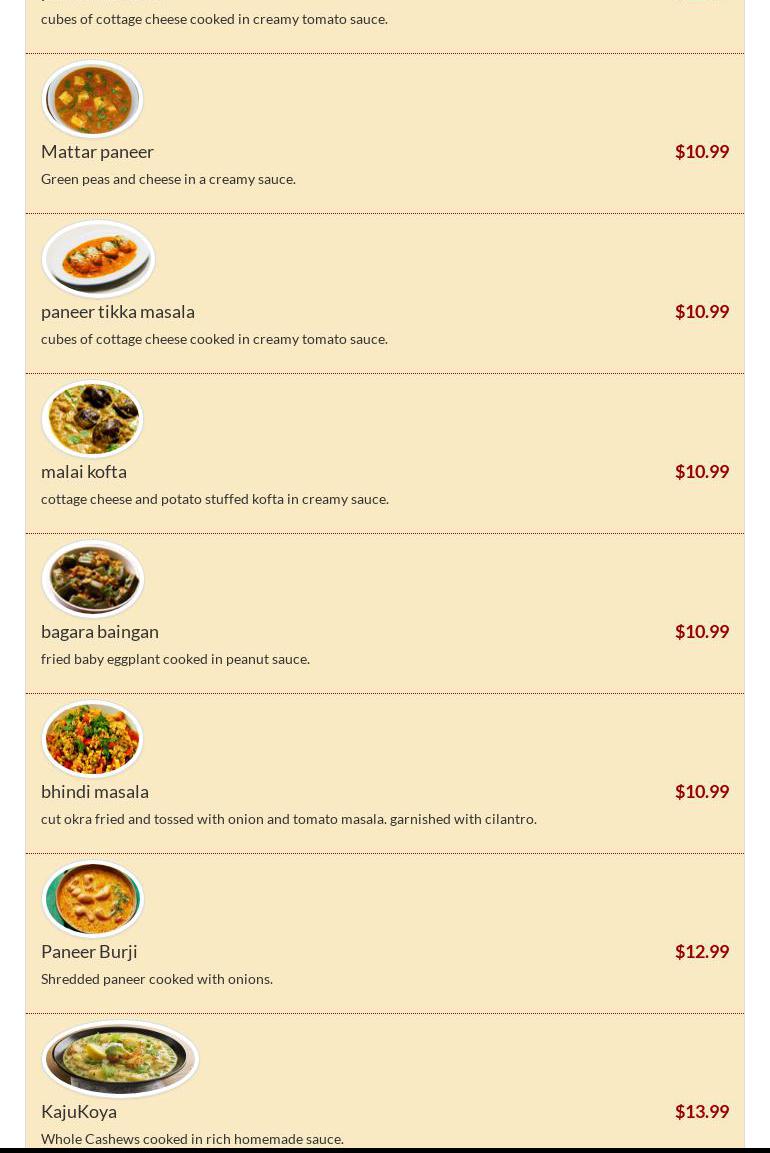Select the bhindi masala row
The image size is (770, 1153).
(95, 792)
